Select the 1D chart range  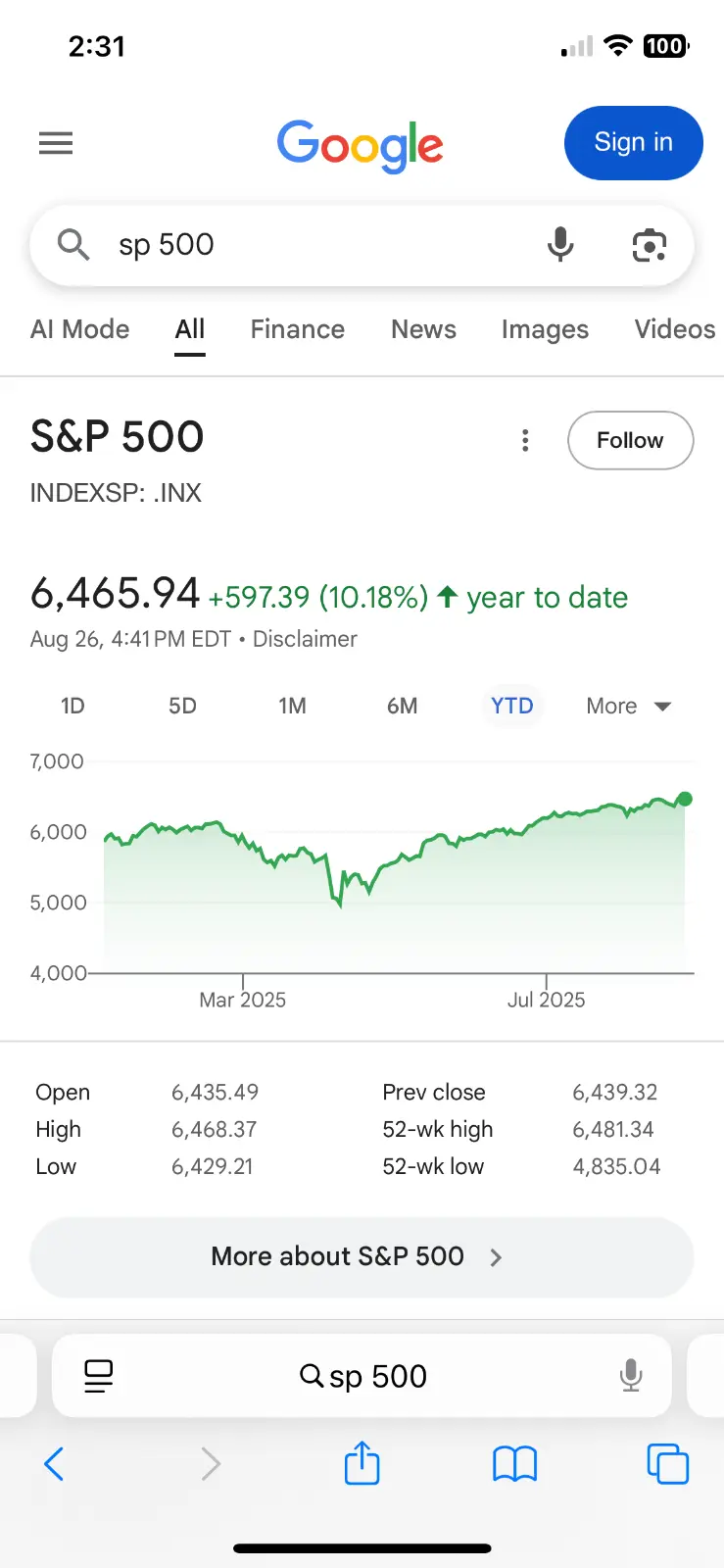pos(72,706)
